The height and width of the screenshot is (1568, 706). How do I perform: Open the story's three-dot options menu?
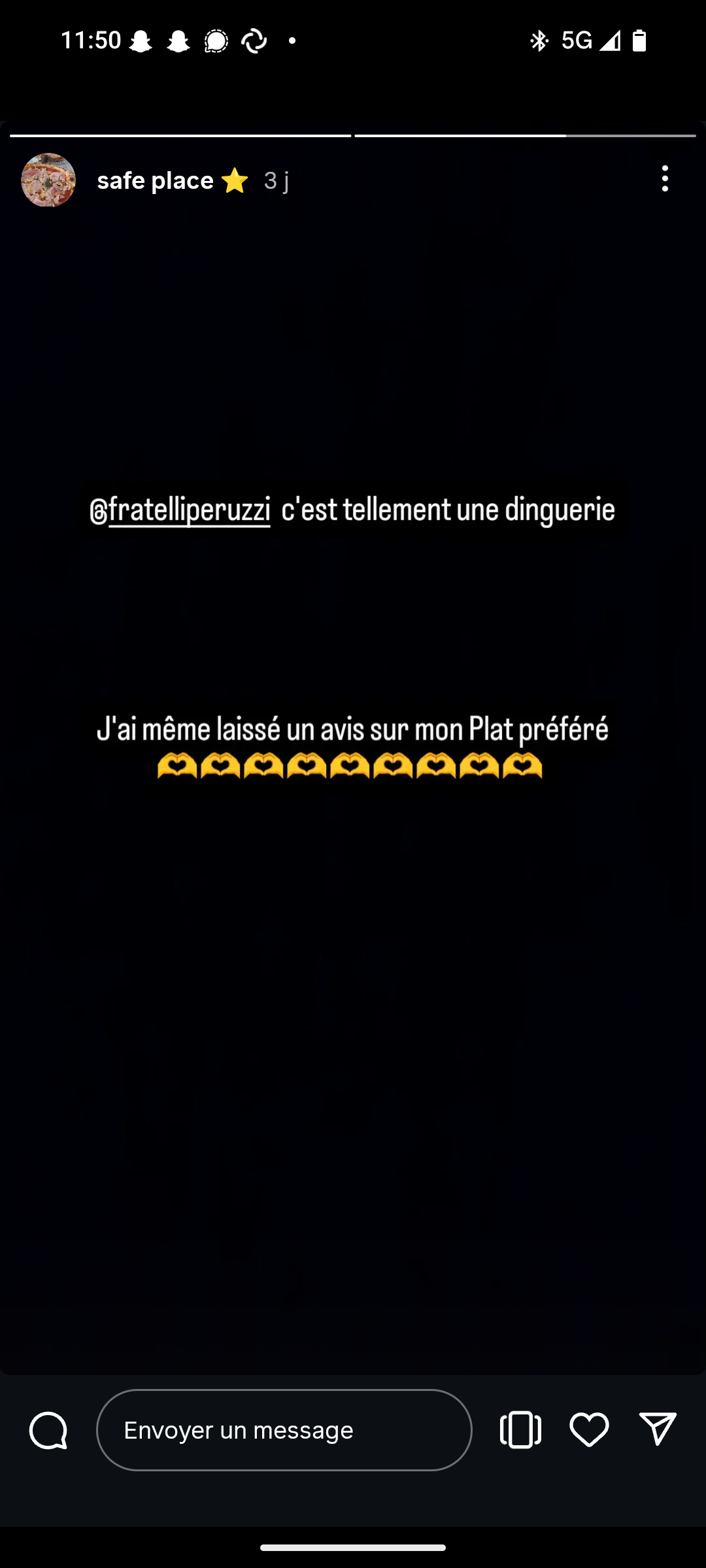[x=664, y=179]
